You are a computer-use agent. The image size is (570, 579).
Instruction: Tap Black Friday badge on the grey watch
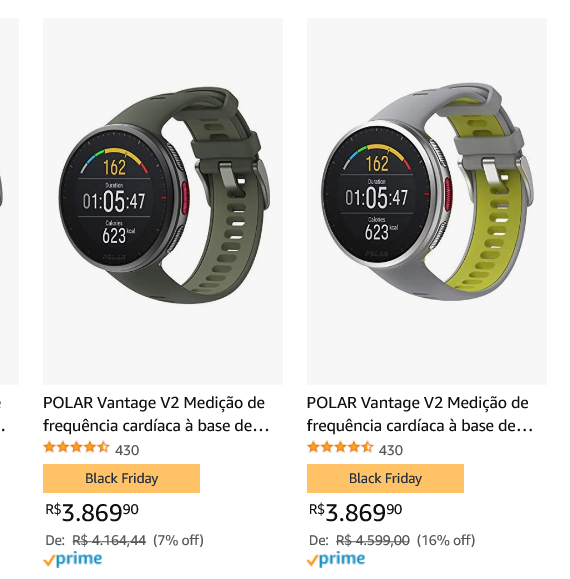click(385, 478)
